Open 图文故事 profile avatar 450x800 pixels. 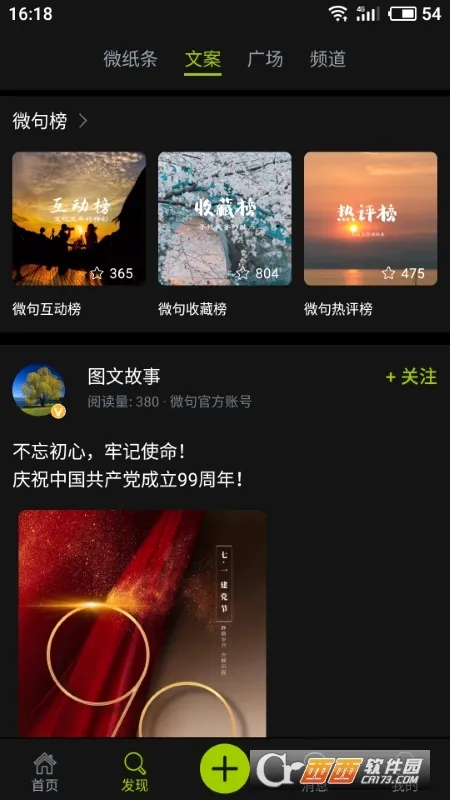[x=39, y=390]
